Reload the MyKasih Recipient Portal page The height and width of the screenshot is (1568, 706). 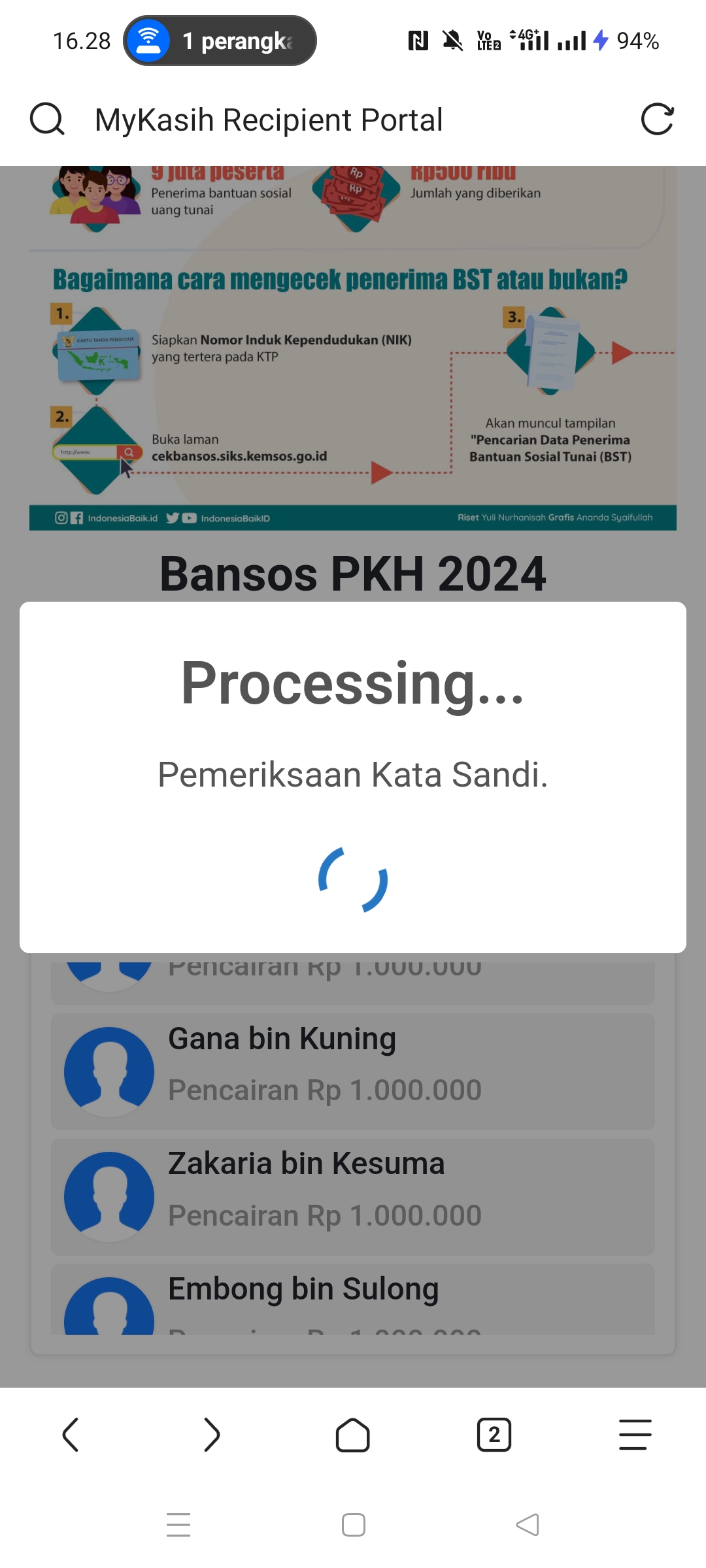(656, 120)
